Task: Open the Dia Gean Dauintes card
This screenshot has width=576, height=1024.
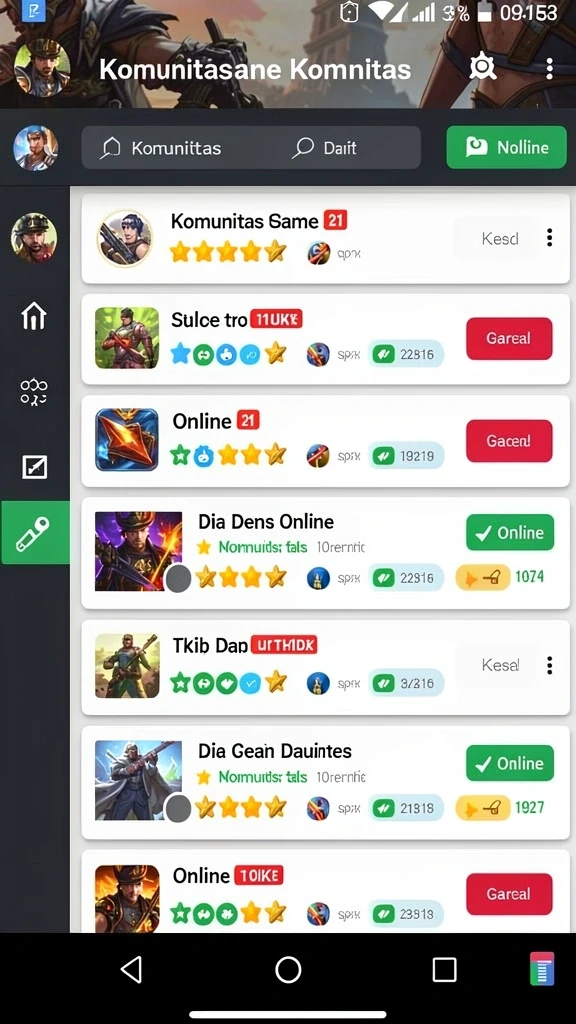Action: (x=325, y=782)
